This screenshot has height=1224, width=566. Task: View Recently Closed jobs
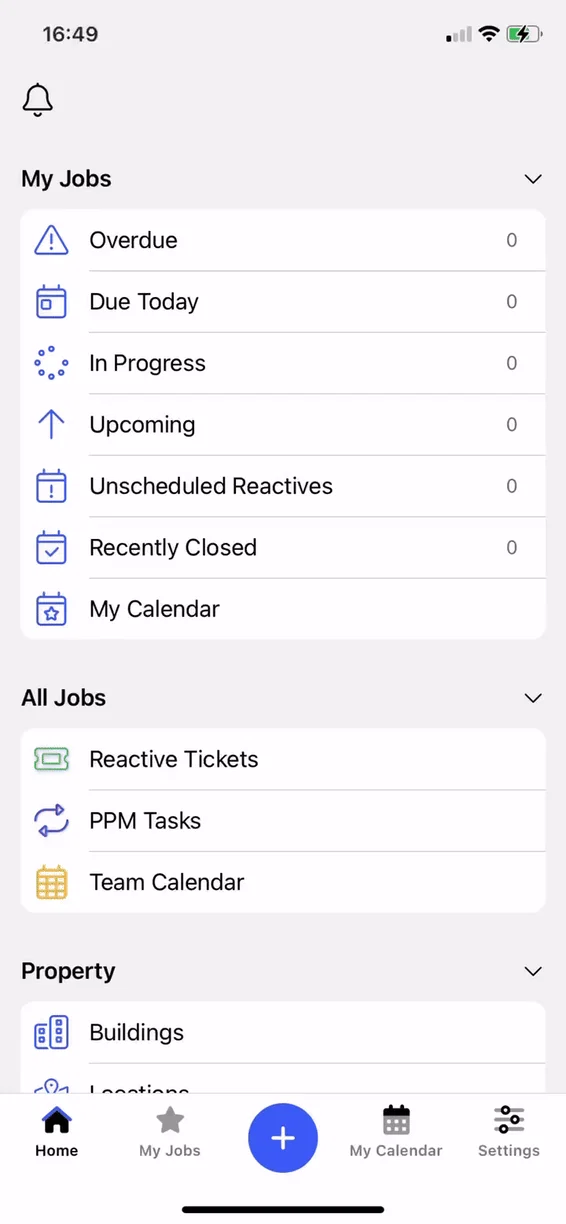[x=283, y=548]
